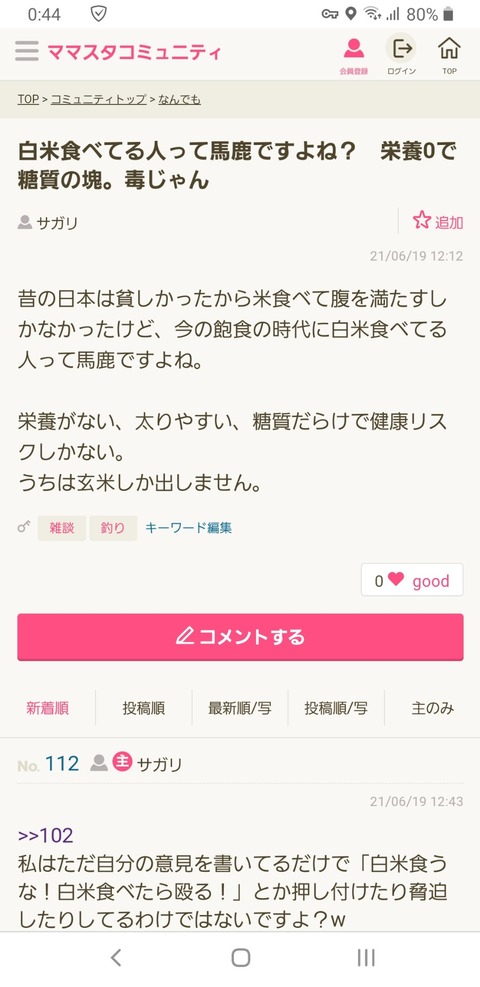The height and width of the screenshot is (987, 480).
Task: Tap the コメントする button
Action: click(240, 637)
